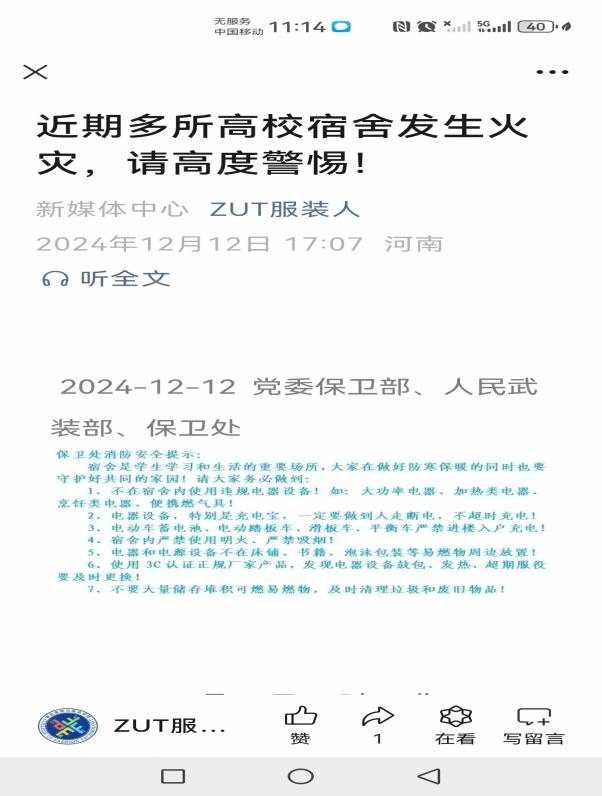
Task: Close the article page
Action: coord(35,71)
